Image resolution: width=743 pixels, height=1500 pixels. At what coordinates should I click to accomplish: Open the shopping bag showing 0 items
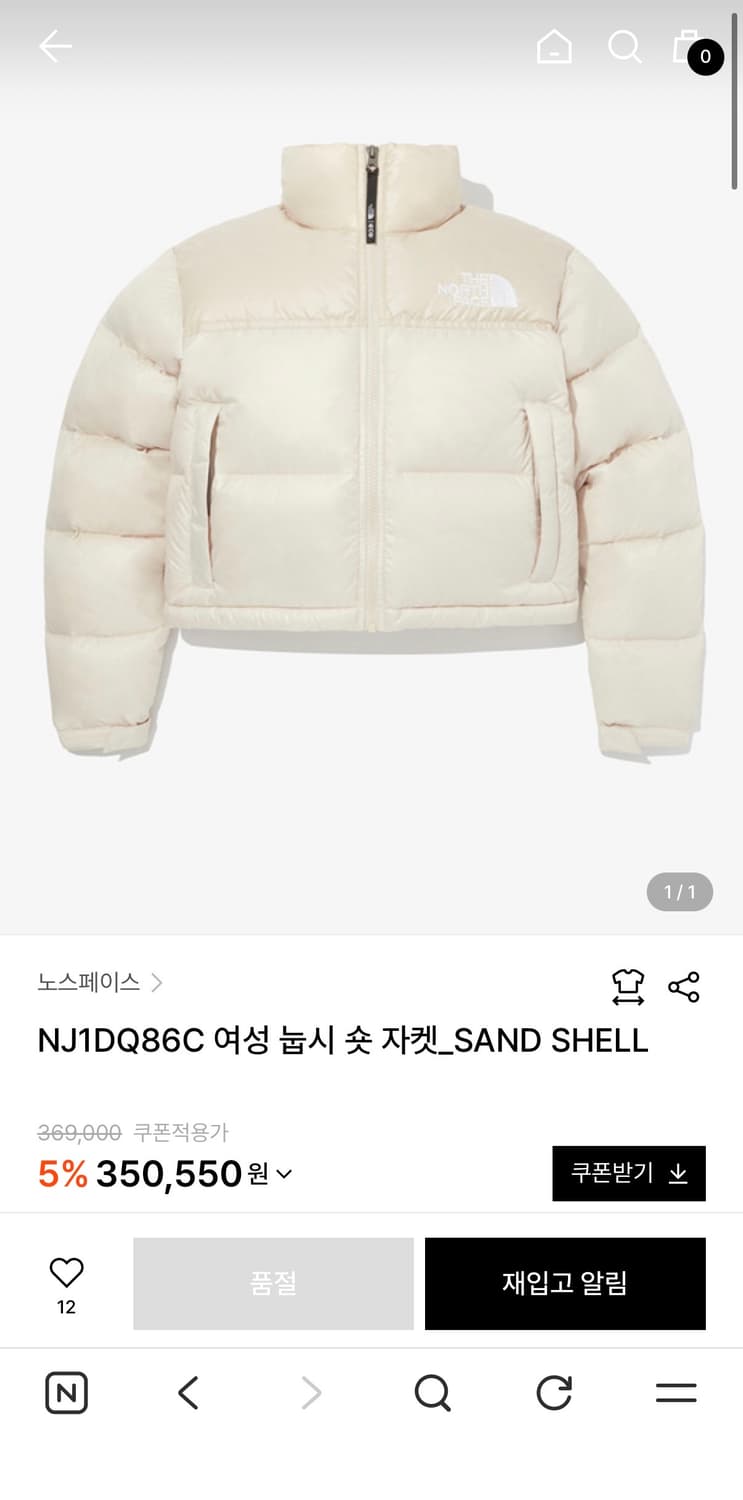[x=689, y=45]
